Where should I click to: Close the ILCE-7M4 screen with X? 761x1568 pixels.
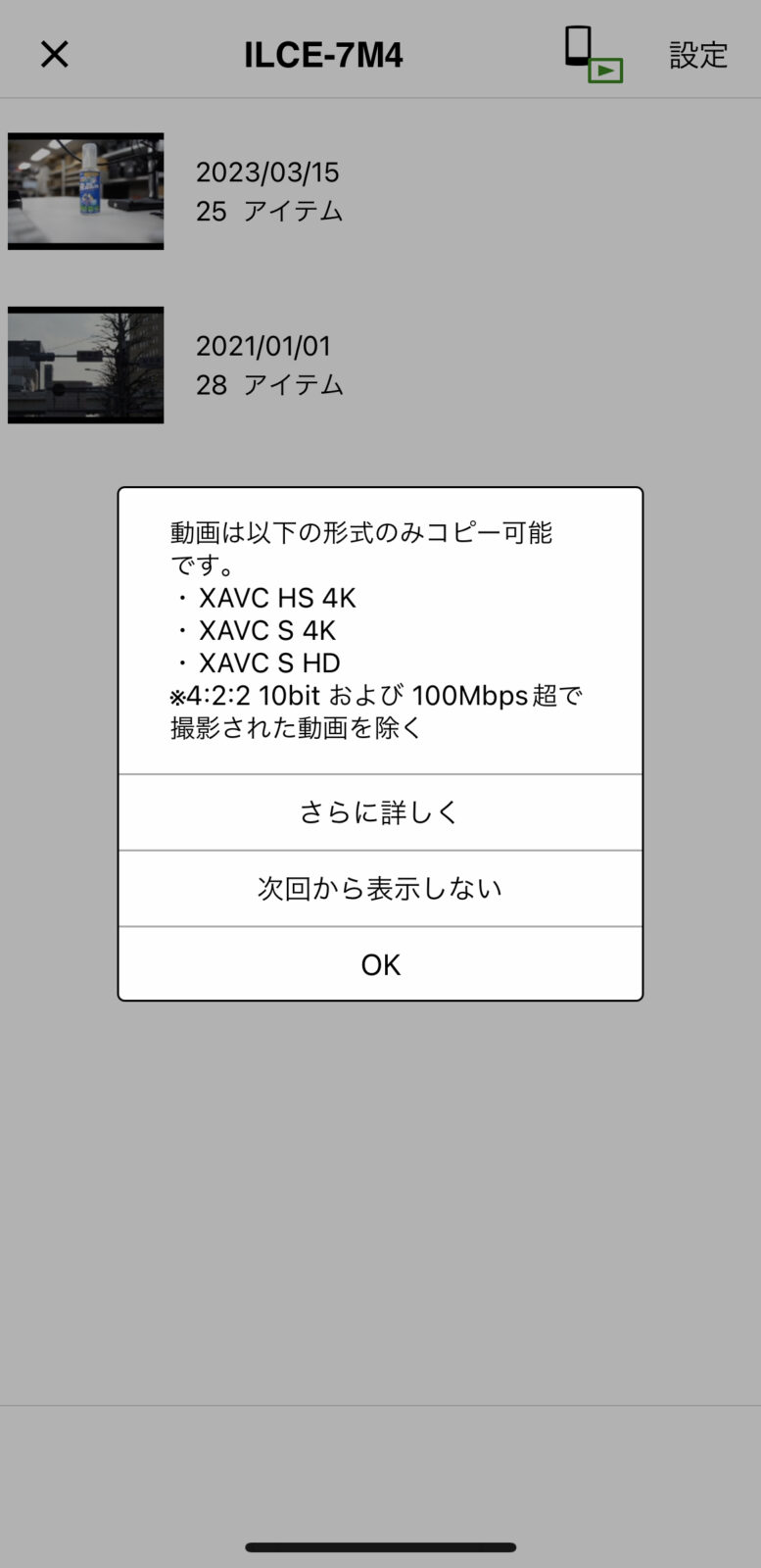(x=55, y=54)
